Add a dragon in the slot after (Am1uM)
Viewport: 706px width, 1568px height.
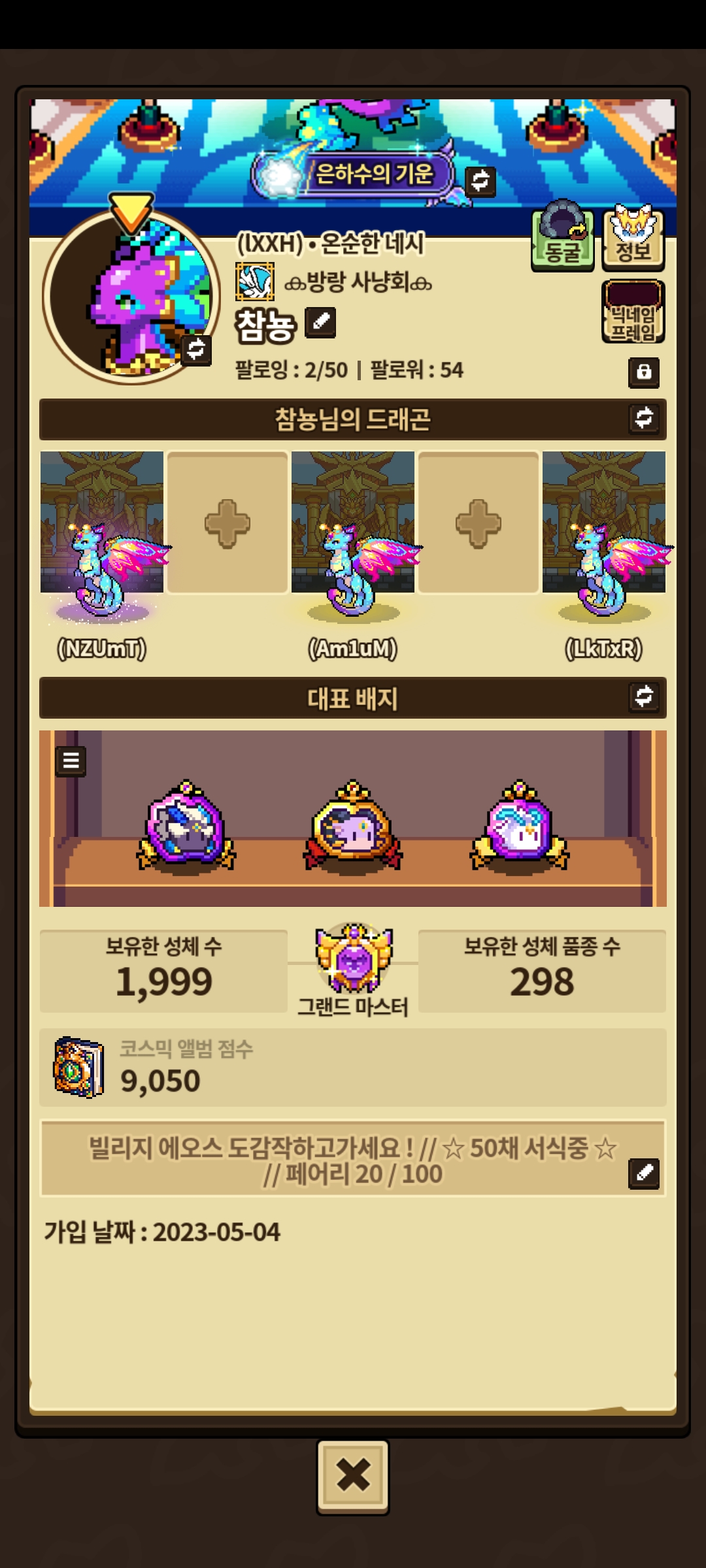479,523
